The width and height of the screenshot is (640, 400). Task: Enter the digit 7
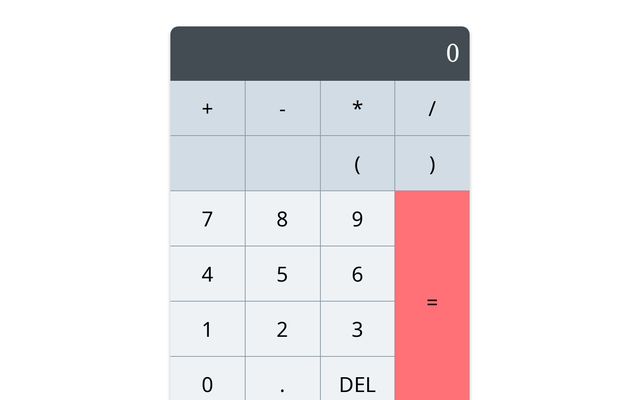tap(207, 219)
